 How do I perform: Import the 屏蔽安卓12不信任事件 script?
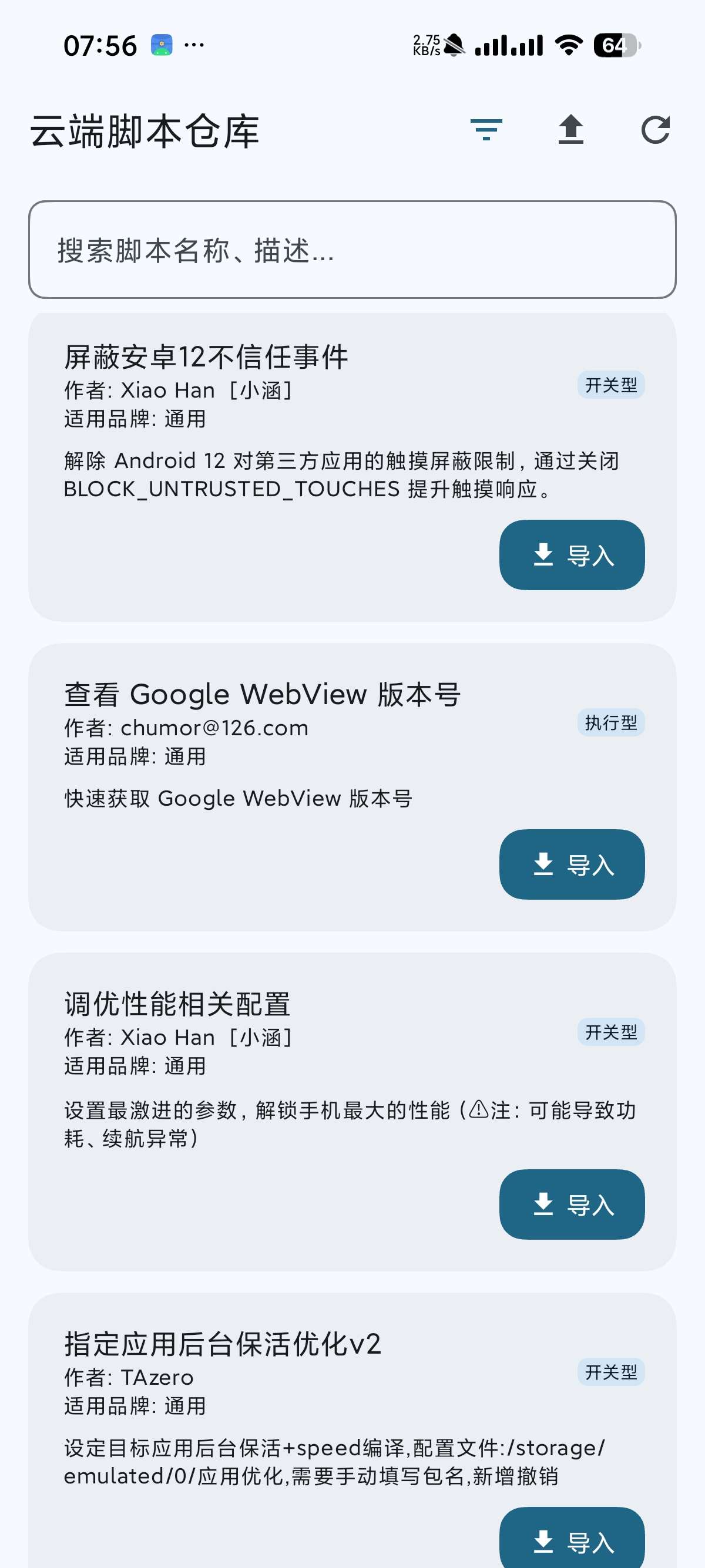[x=571, y=554]
